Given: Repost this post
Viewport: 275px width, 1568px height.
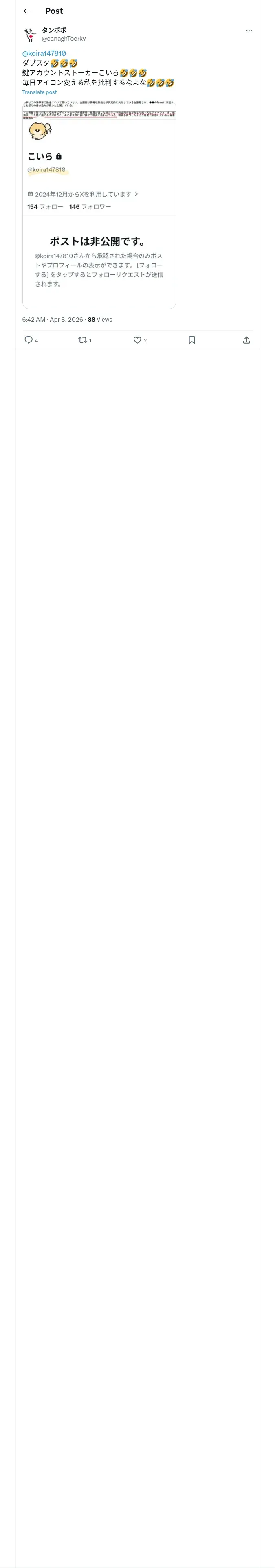Looking at the screenshot, I should [83, 340].
